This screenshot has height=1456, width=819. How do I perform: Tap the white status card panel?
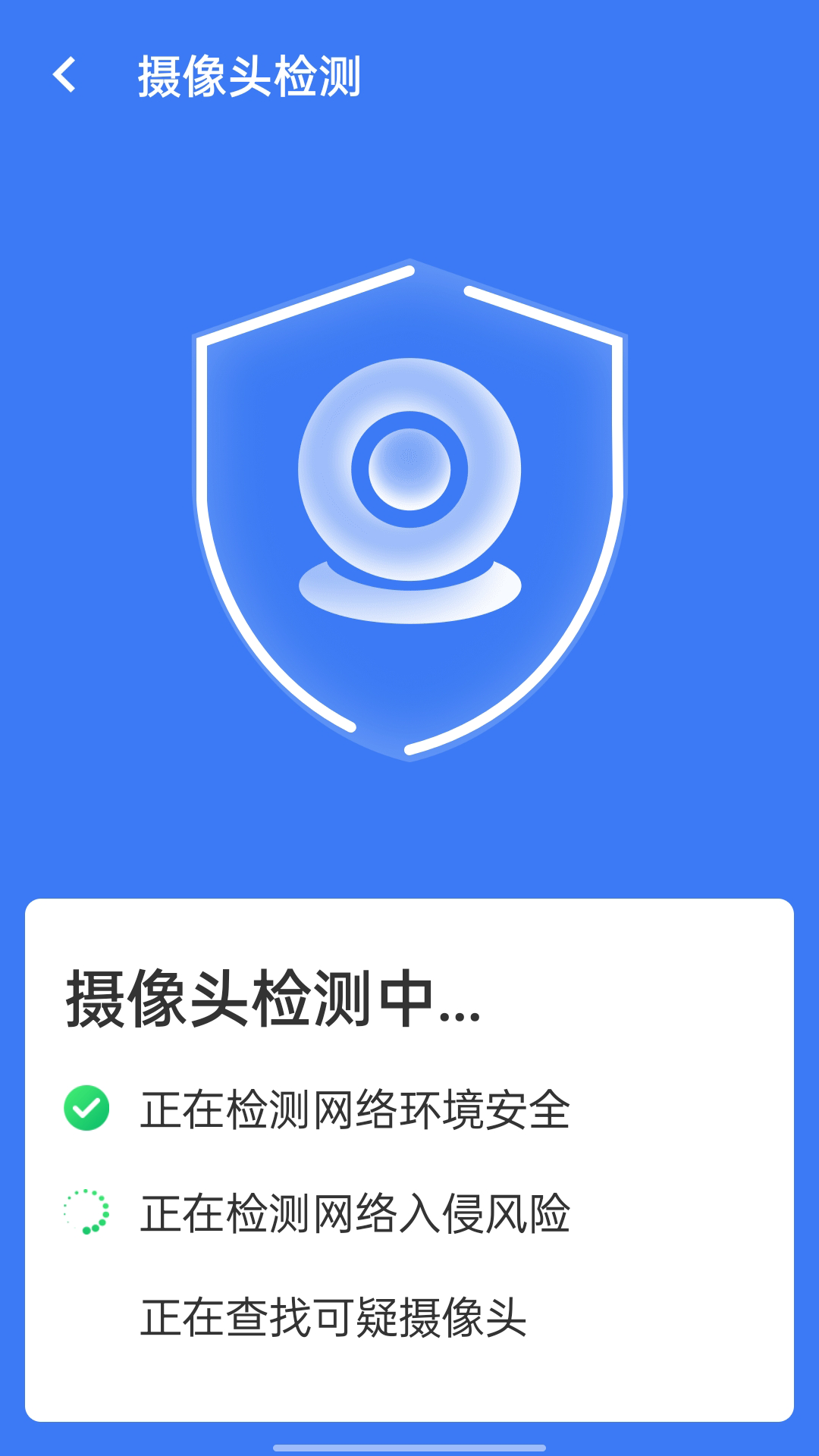tap(409, 1168)
